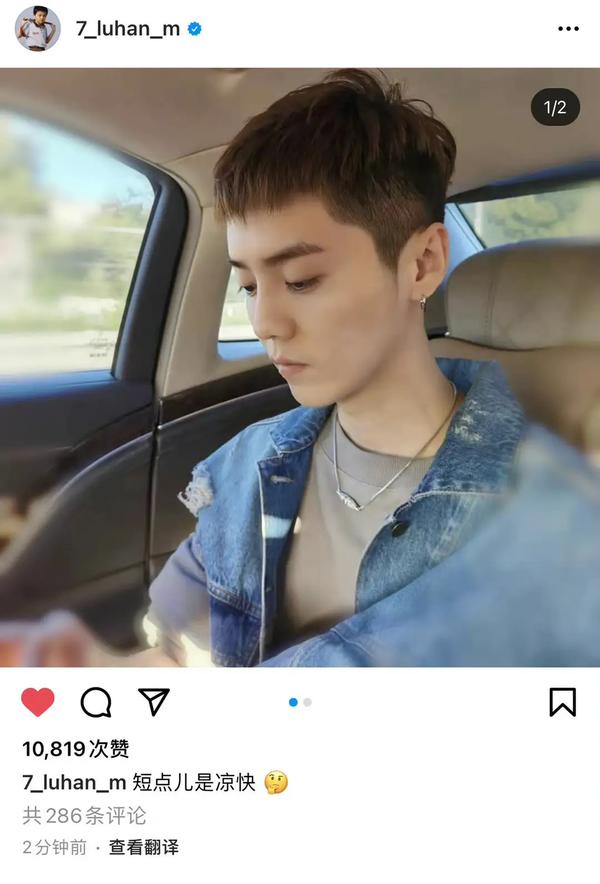View the 10,819 likes list
The image size is (600, 884).
tap(76, 749)
